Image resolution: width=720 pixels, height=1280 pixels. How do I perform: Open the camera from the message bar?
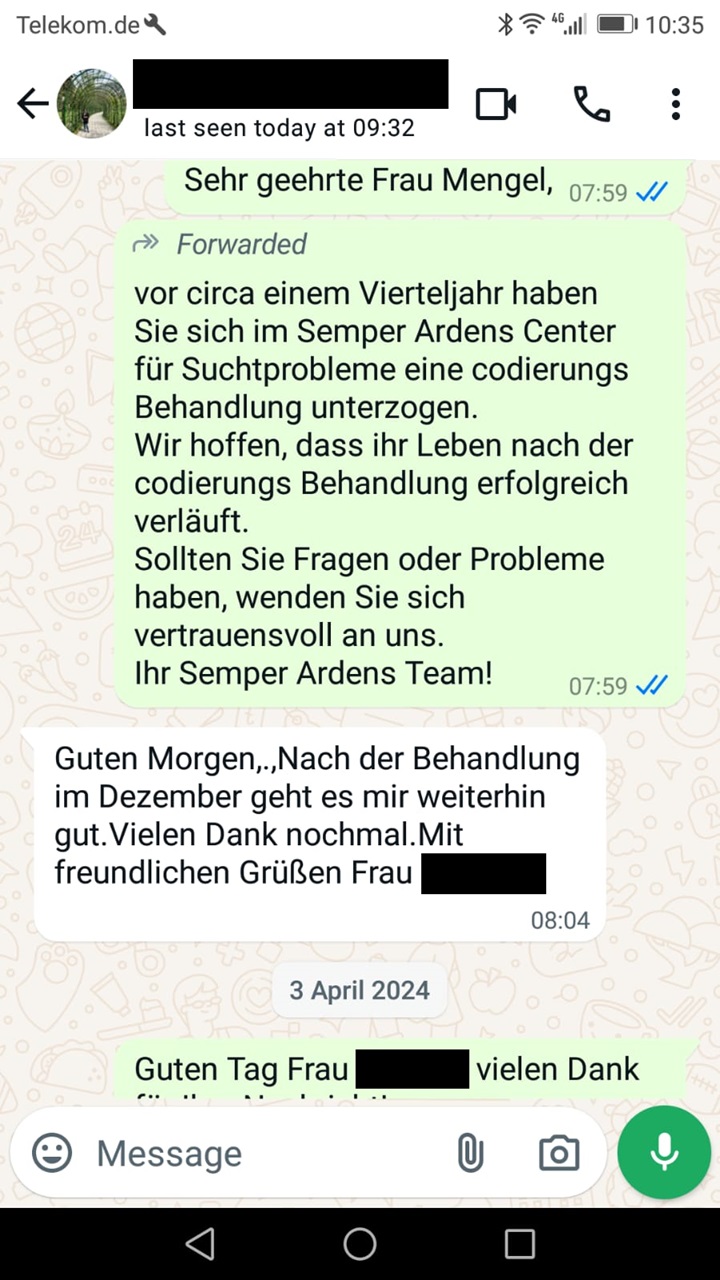click(x=558, y=1153)
